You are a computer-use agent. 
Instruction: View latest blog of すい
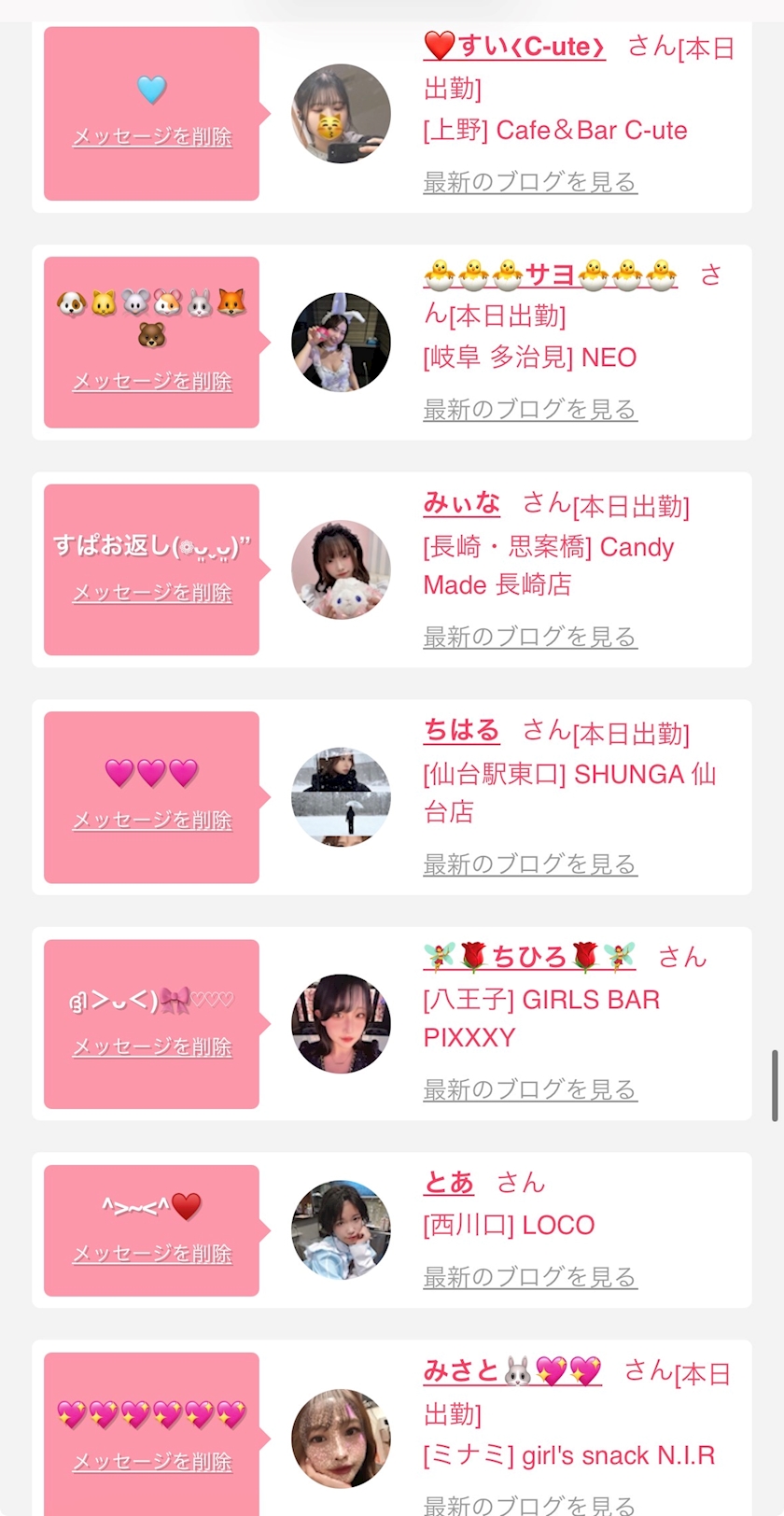(529, 181)
